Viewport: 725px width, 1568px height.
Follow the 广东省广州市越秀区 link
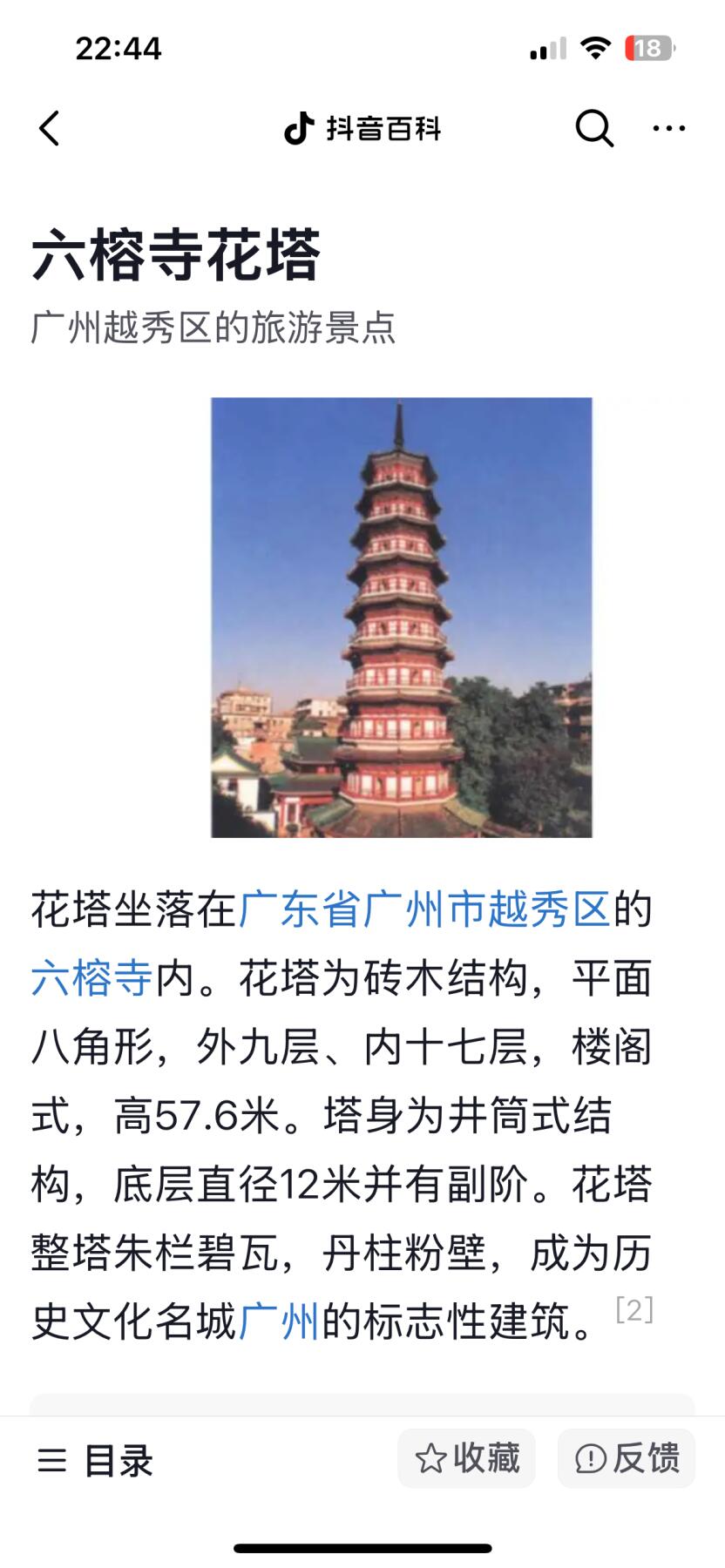tap(424, 909)
